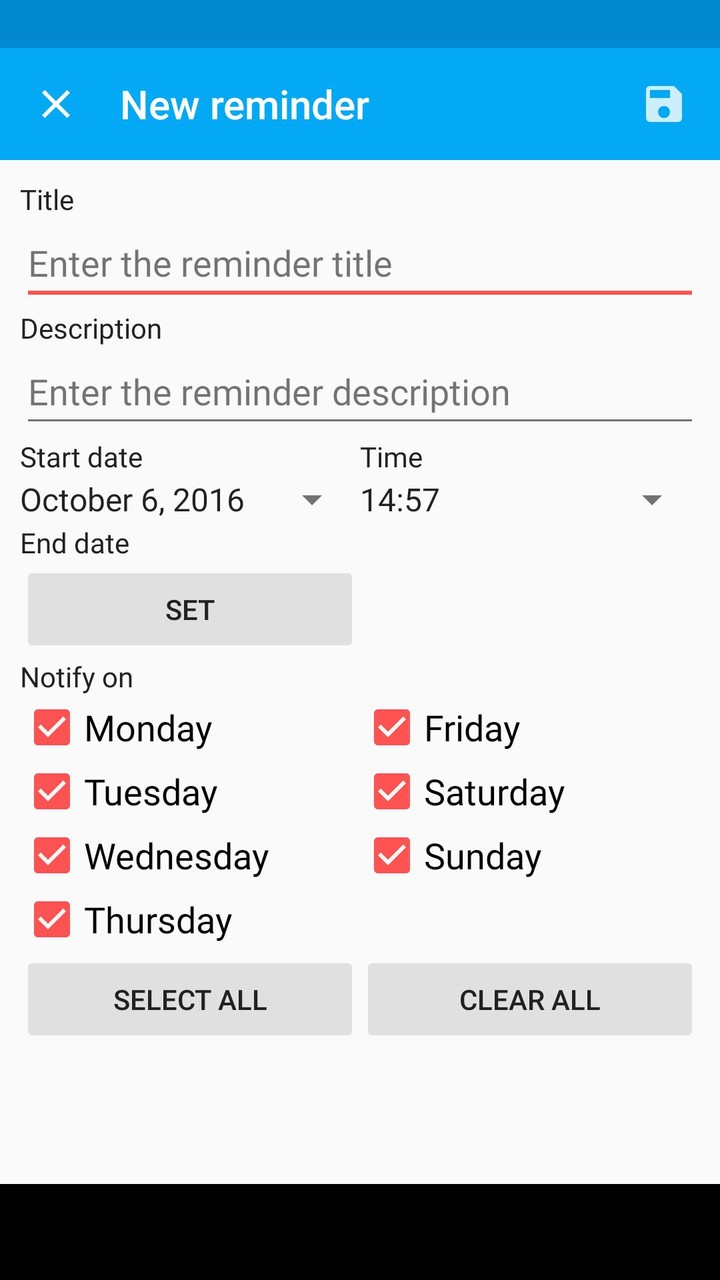Toggle the Tuesday notification checkbox
This screenshot has width=720, height=1280.
point(51,792)
